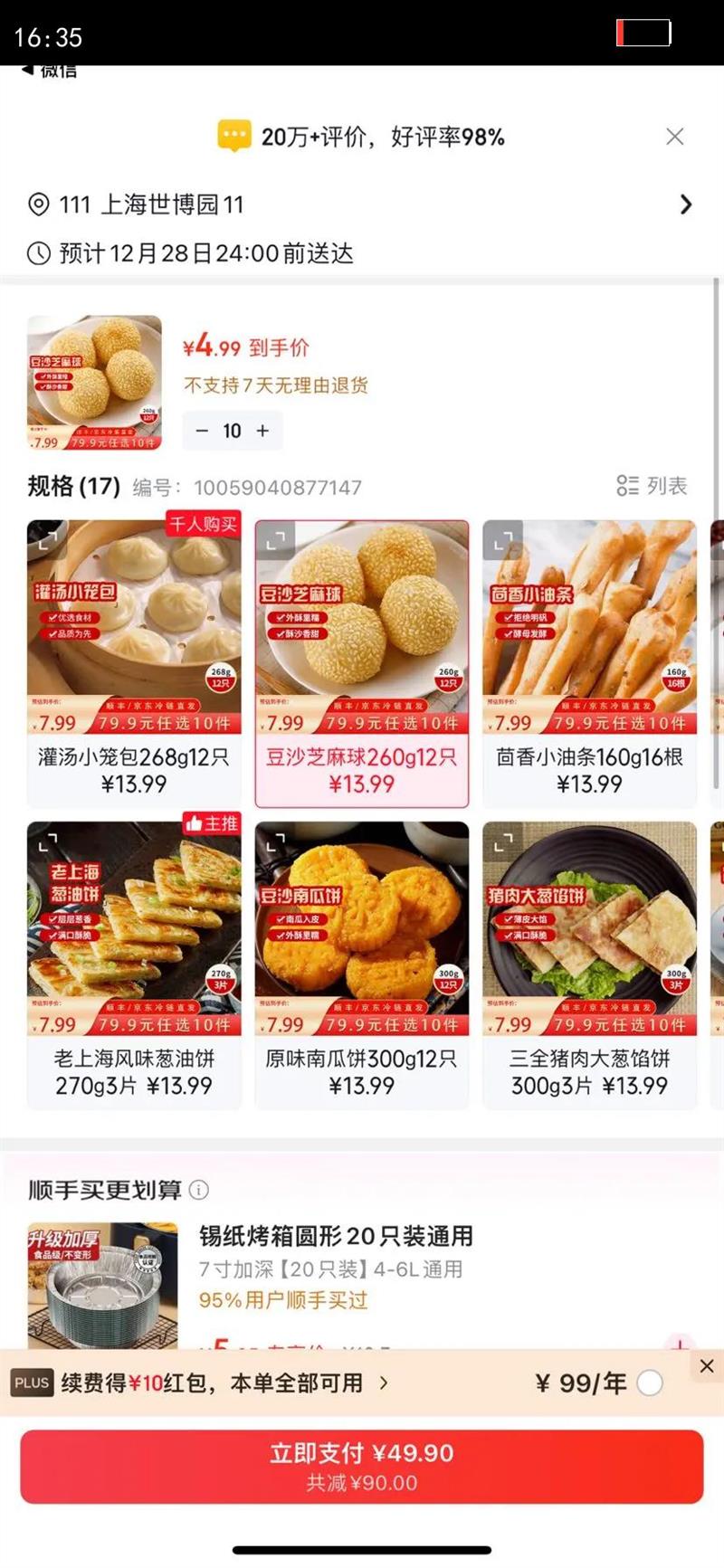Open the list view of specifications
Image resolution: width=724 pixels, height=1568 pixels.
[x=653, y=487]
